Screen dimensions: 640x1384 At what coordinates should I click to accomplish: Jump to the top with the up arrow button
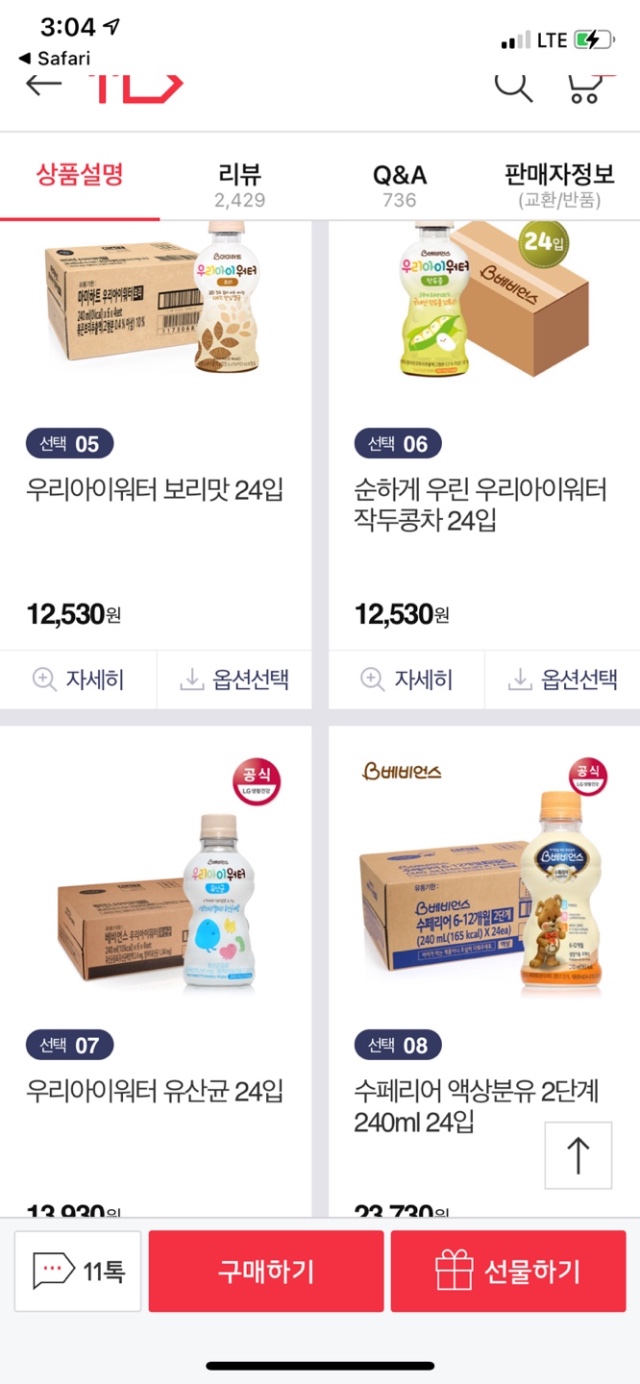(x=578, y=1155)
